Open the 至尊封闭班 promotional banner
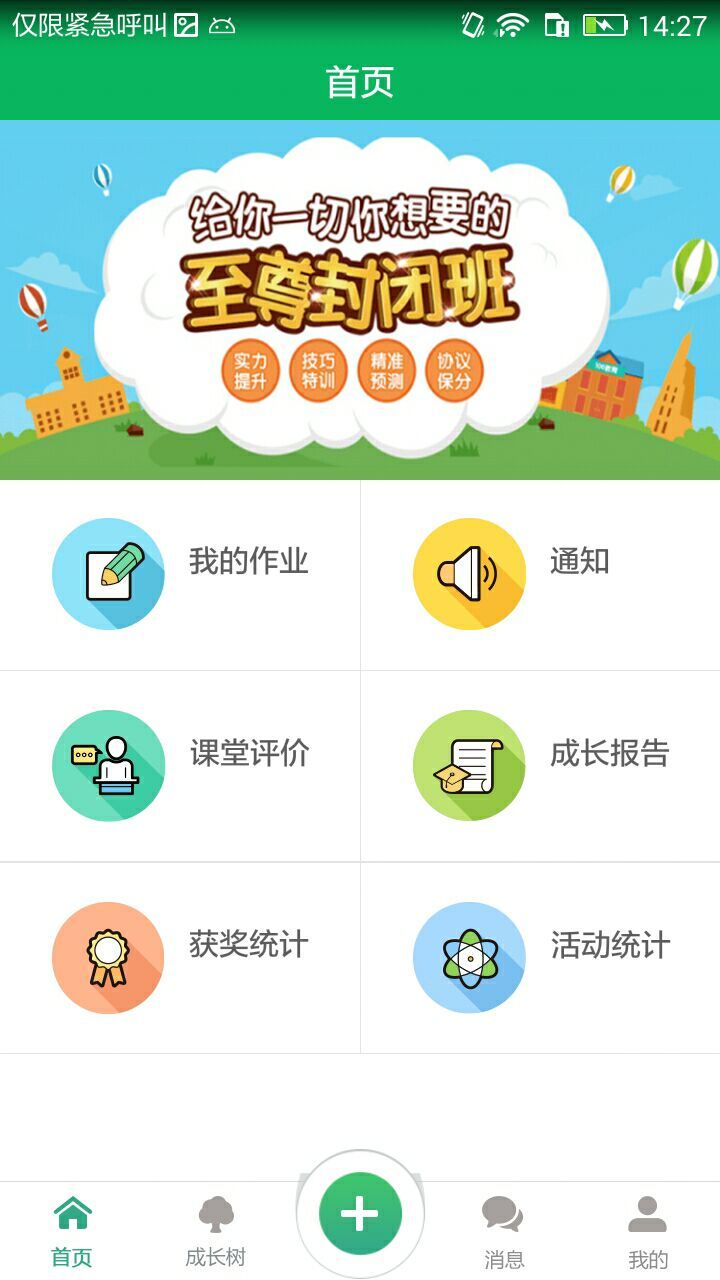 (360, 300)
